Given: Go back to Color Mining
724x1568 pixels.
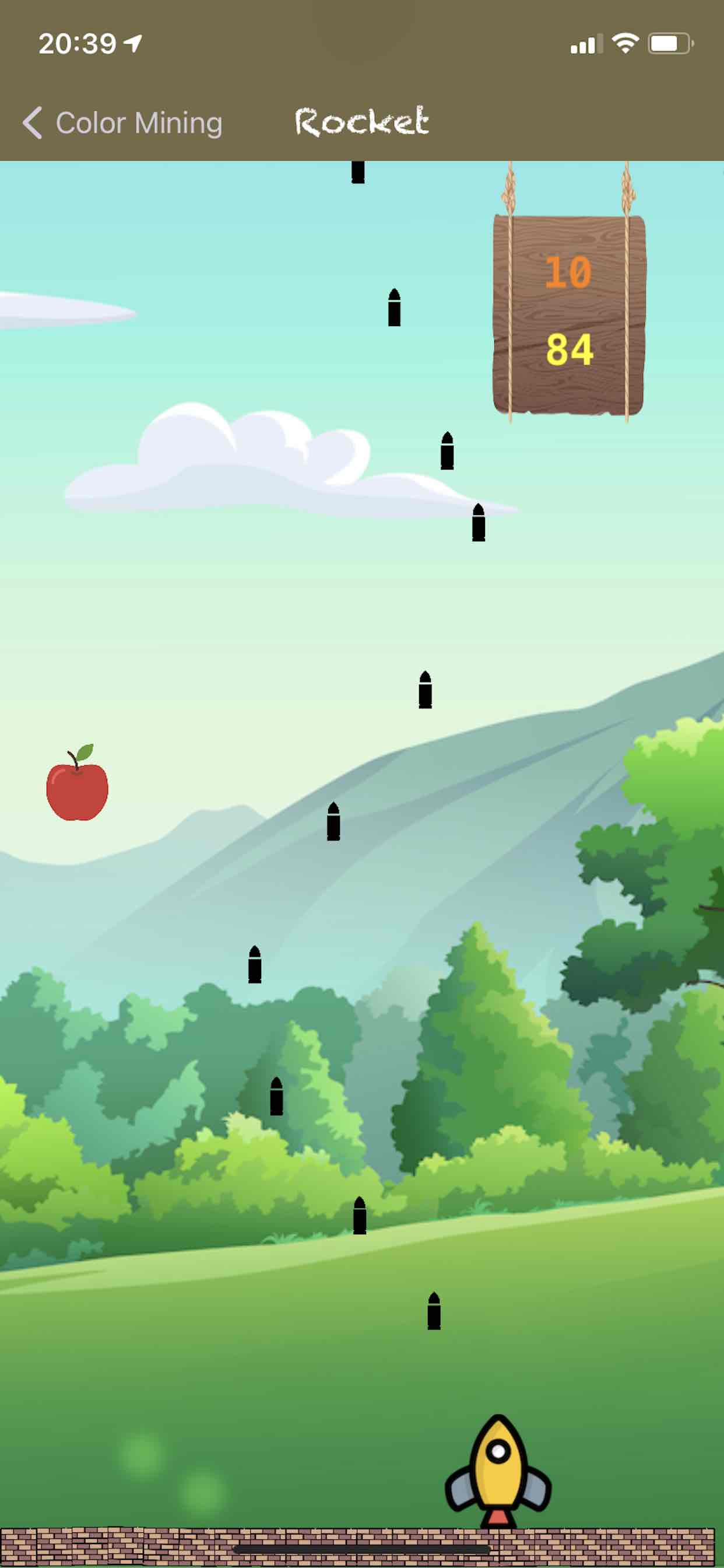Looking at the screenshot, I should click(x=123, y=123).
